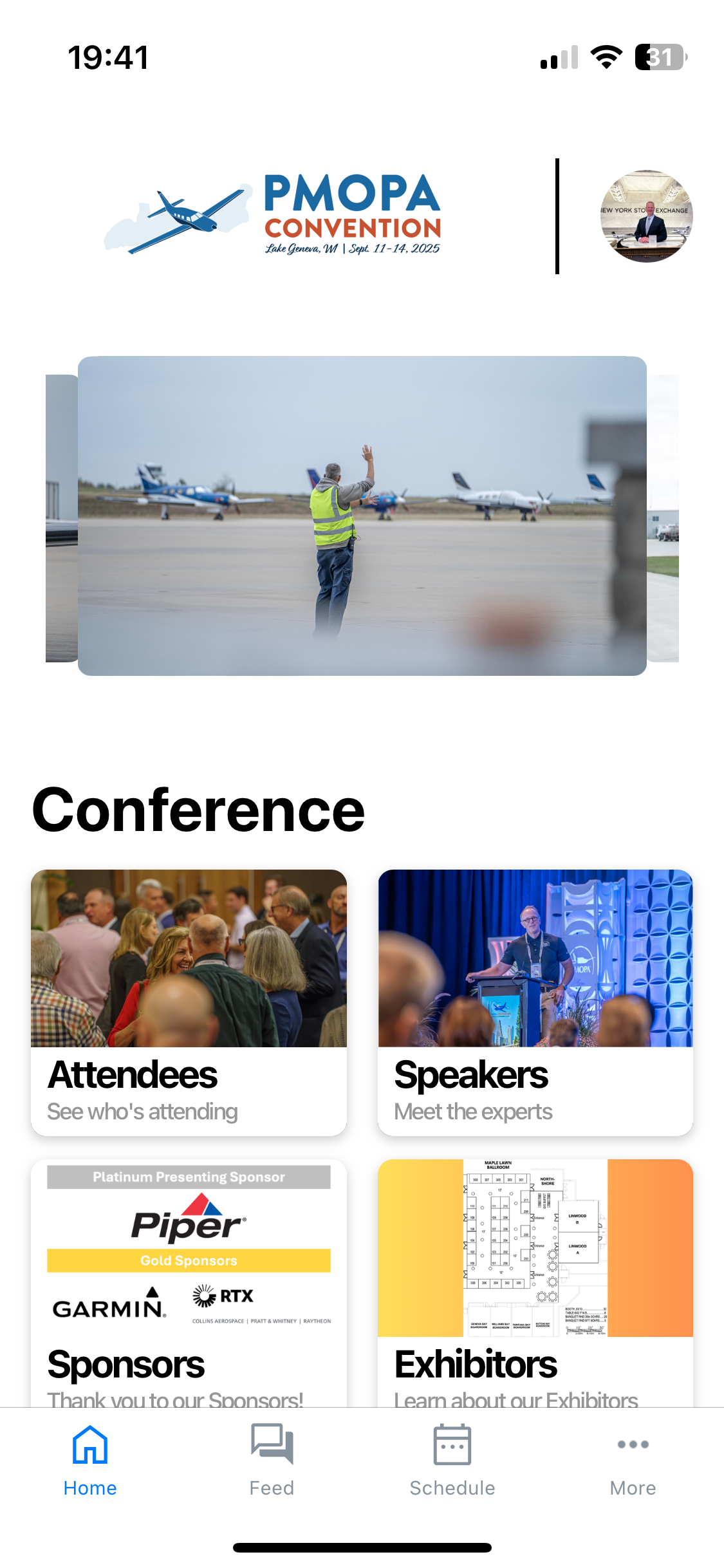This screenshot has width=724, height=1568.
Task: Open the Attendees card
Action: click(189, 1002)
